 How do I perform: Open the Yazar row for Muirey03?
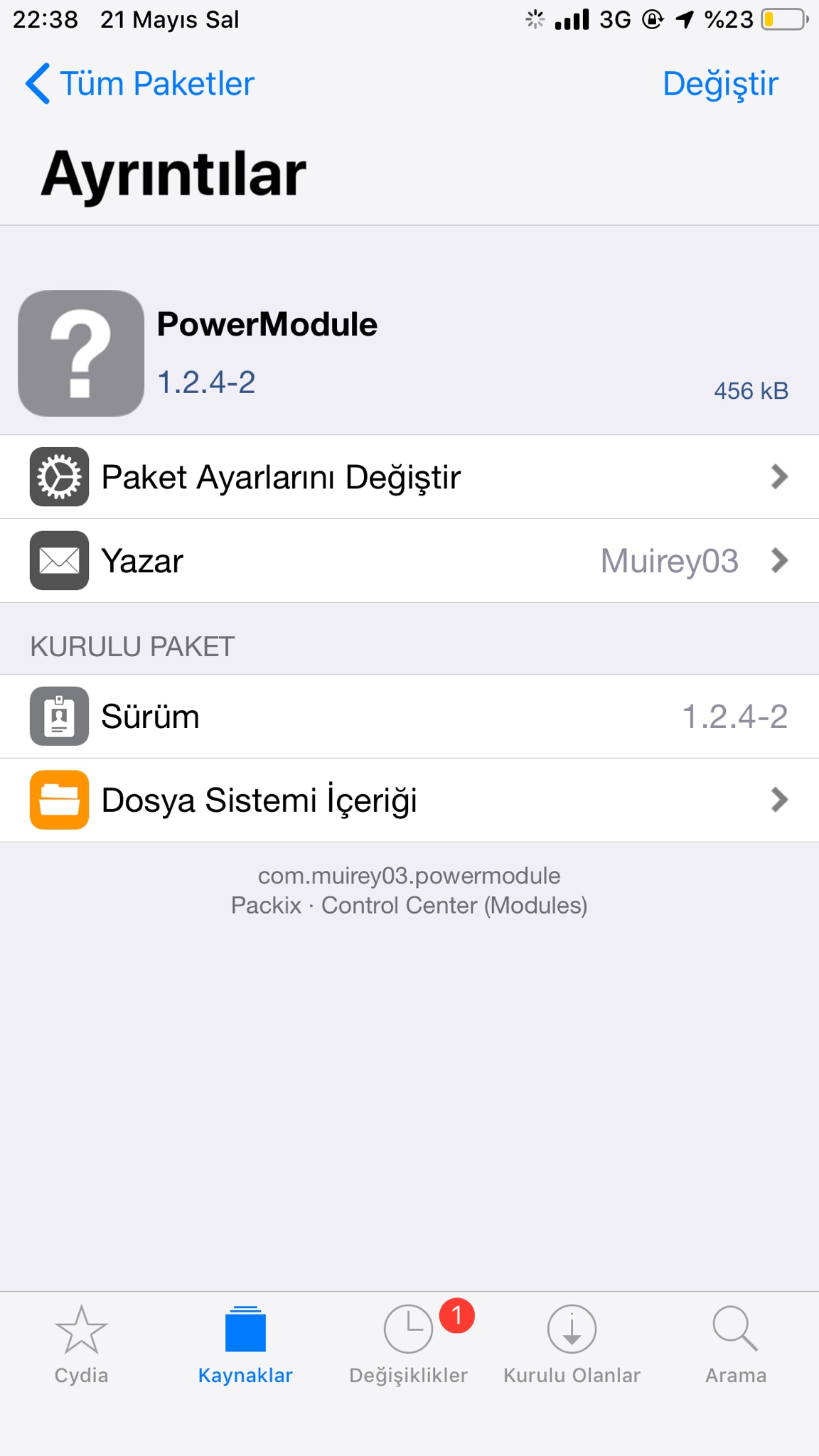[409, 561]
